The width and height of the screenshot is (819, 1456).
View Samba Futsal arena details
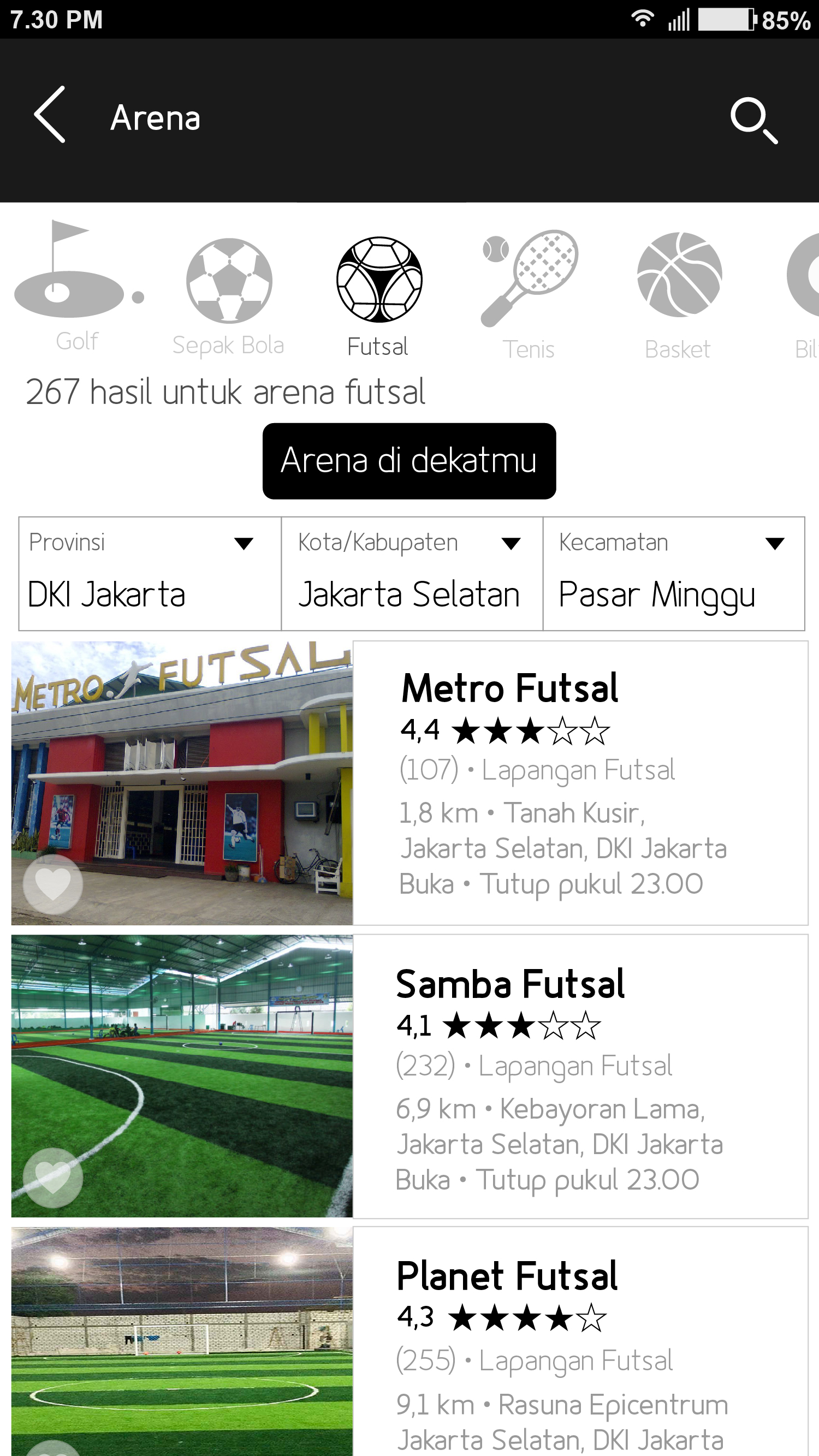(579, 1076)
